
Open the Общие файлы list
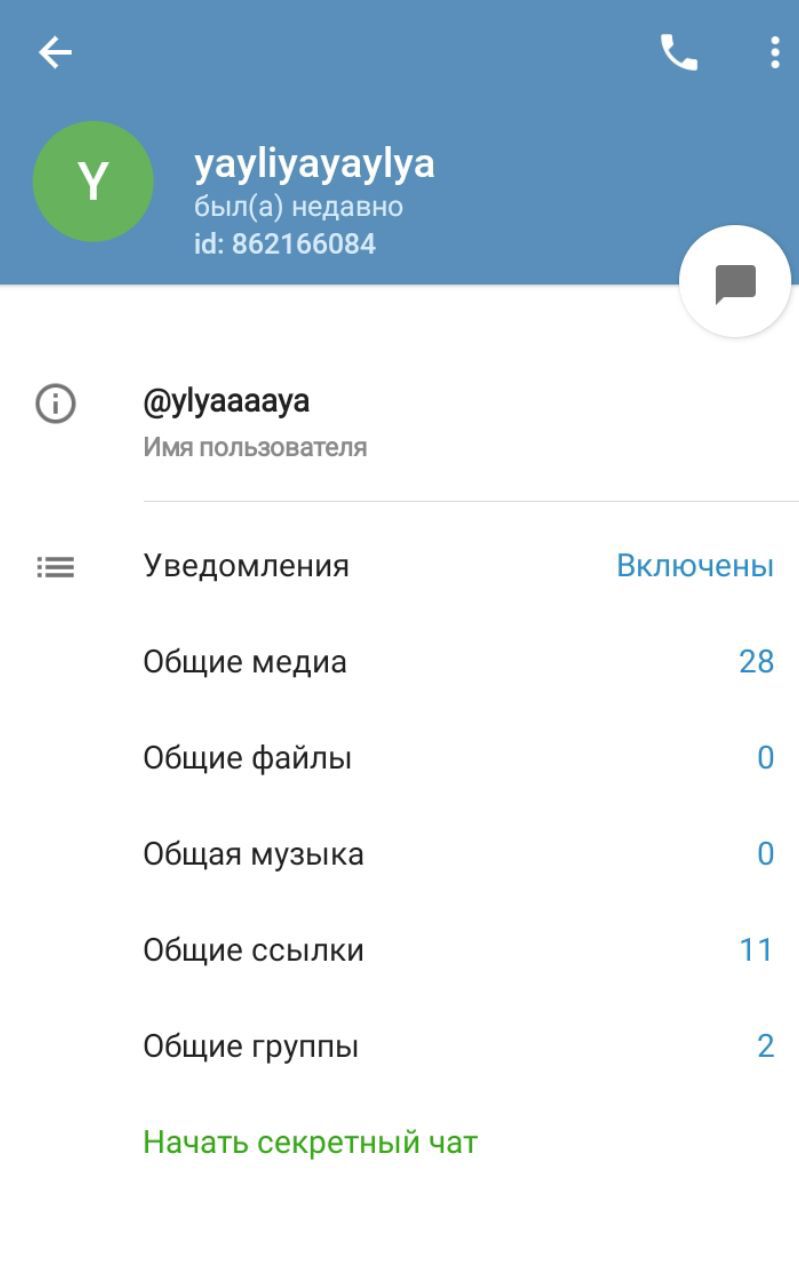400,758
